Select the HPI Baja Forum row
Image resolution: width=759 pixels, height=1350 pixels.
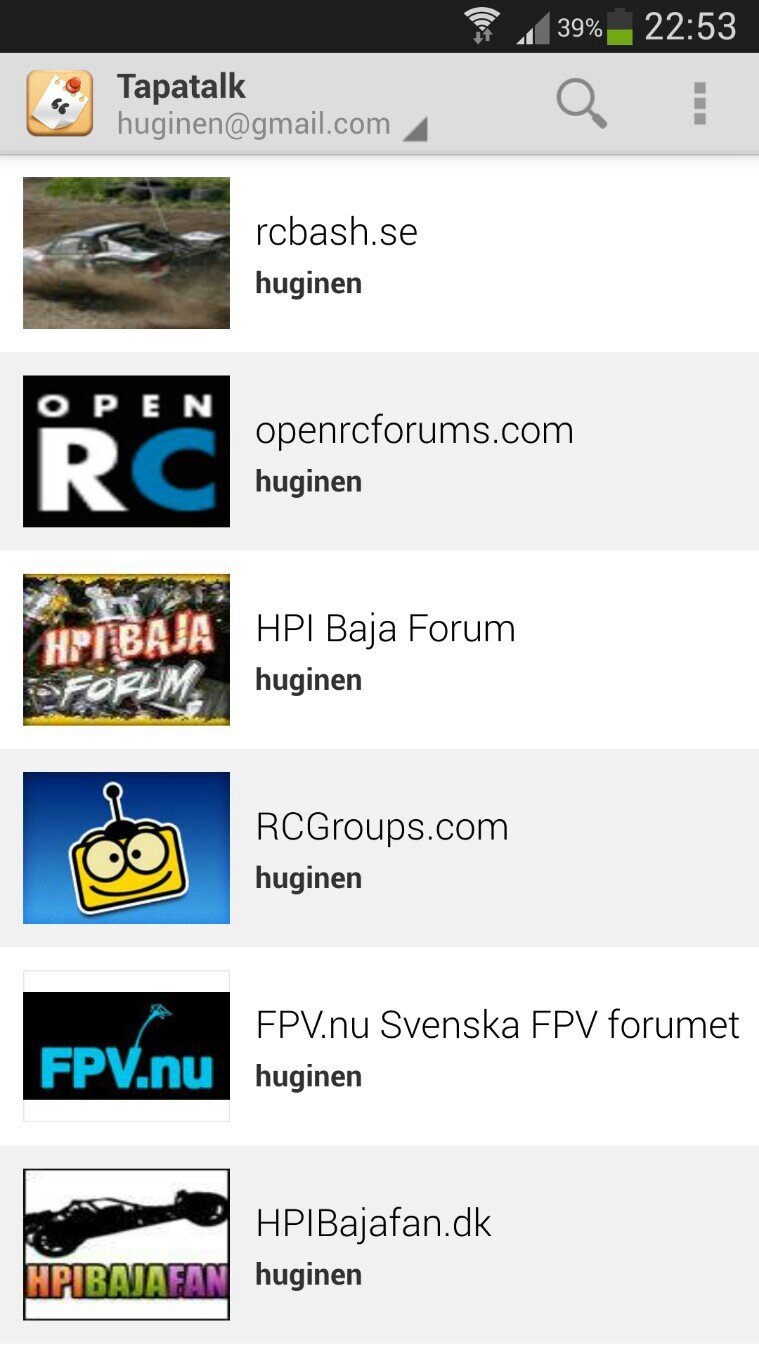(379, 649)
